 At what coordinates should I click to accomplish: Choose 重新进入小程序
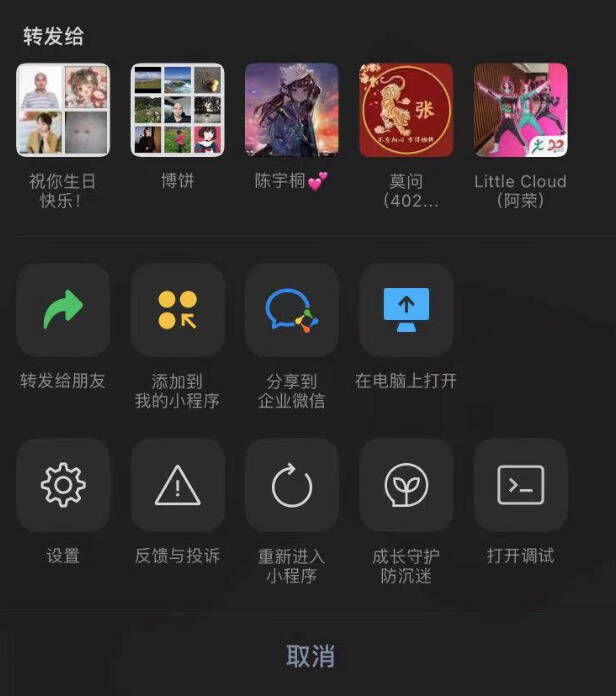(291, 486)
